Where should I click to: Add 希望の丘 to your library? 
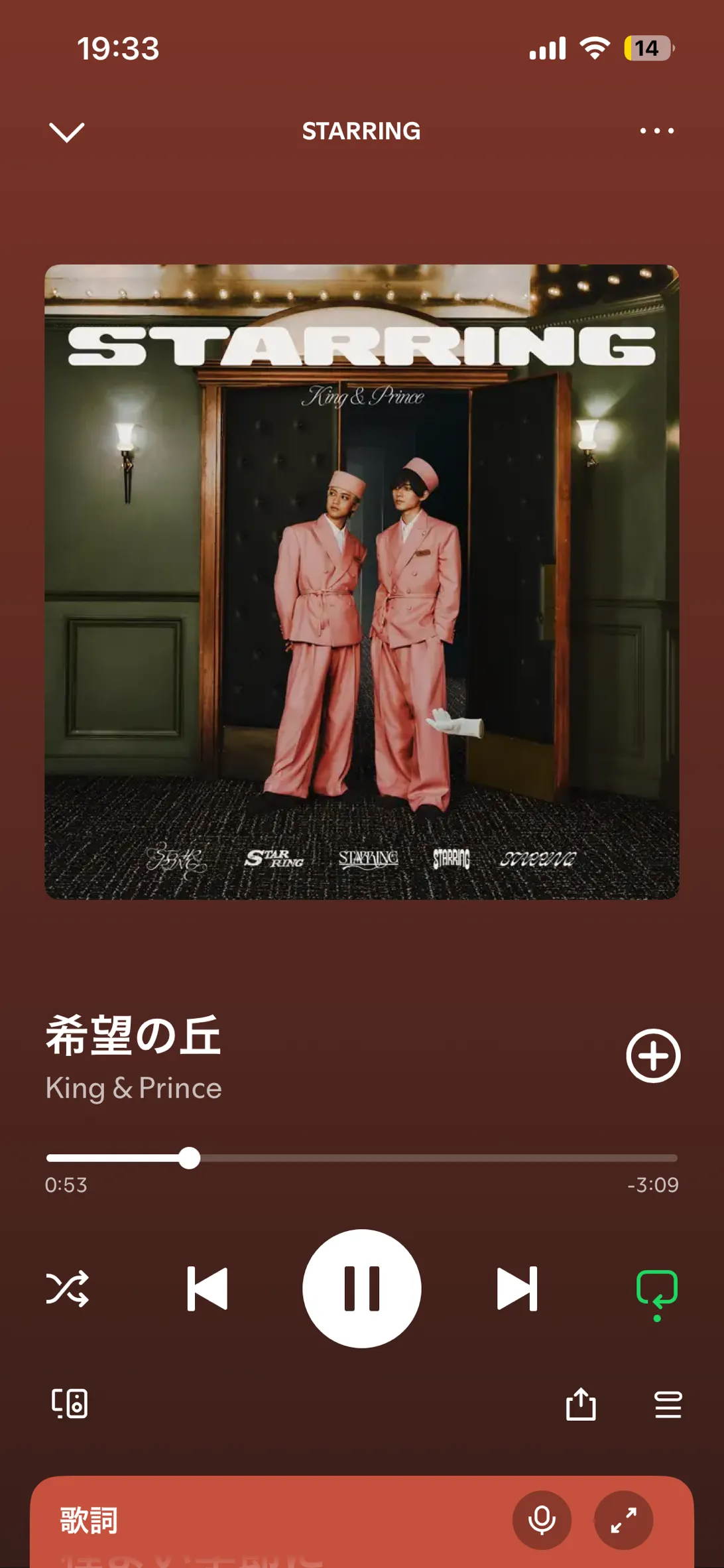pos(653,1055)
